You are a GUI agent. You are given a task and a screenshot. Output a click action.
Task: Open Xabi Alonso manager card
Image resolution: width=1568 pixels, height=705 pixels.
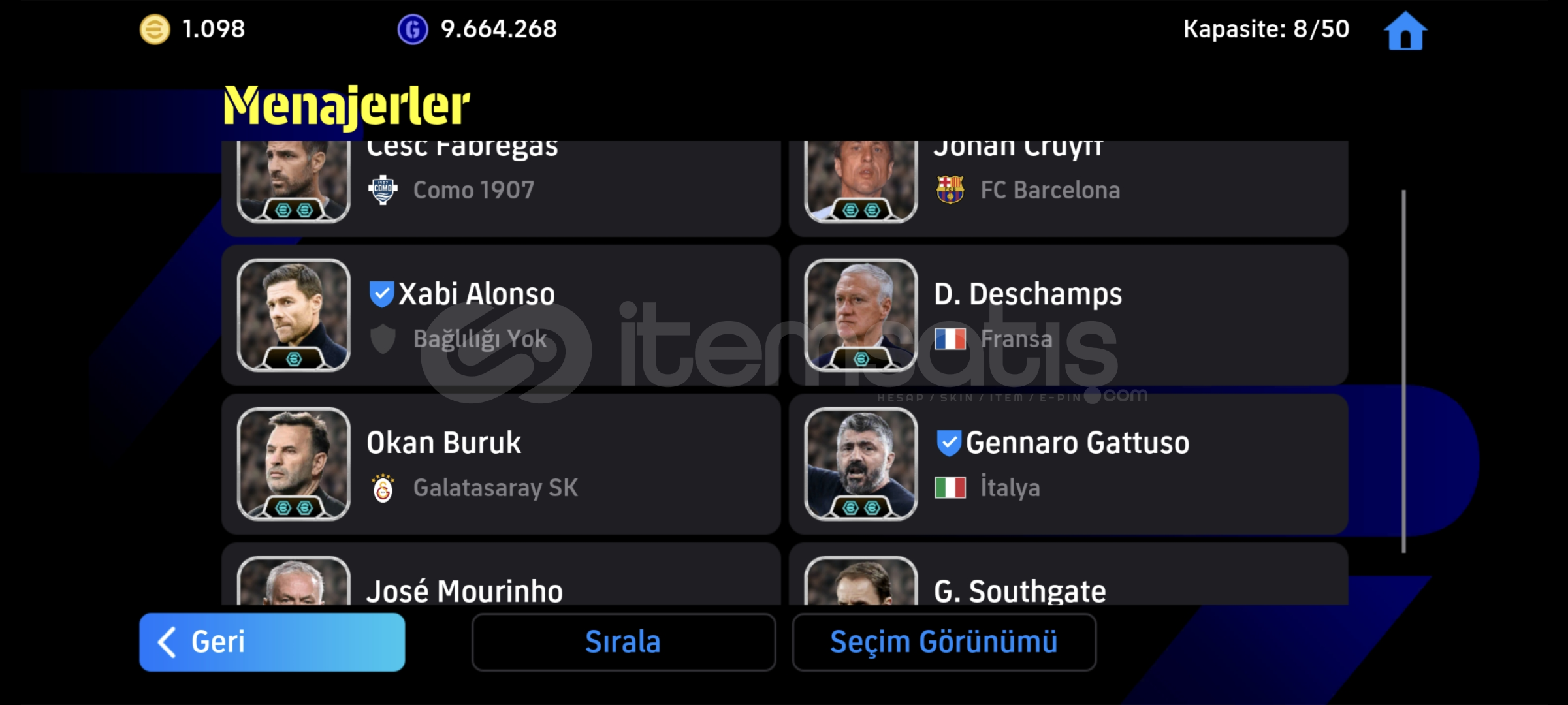pos(500,315)
